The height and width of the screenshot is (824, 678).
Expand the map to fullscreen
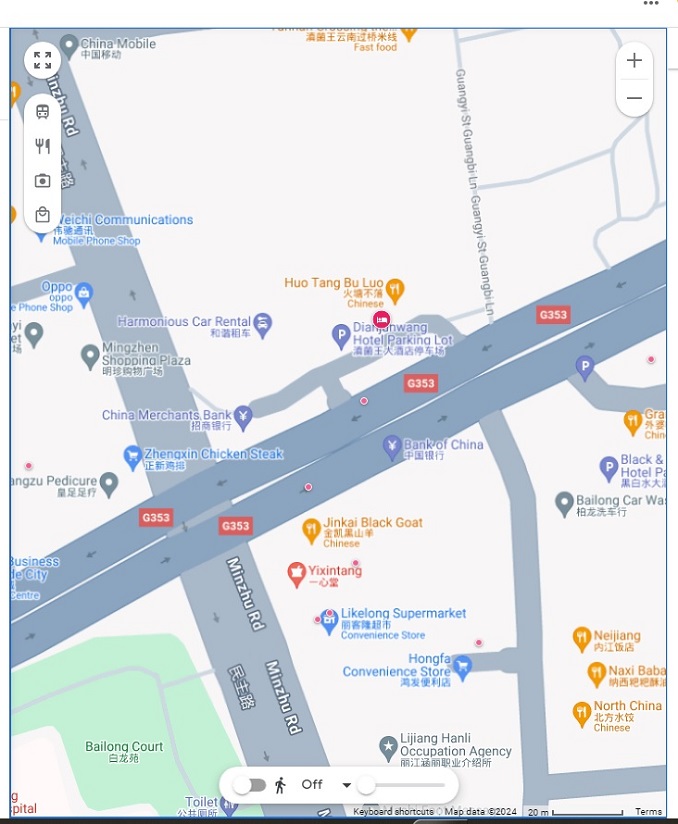pos(42,60)
